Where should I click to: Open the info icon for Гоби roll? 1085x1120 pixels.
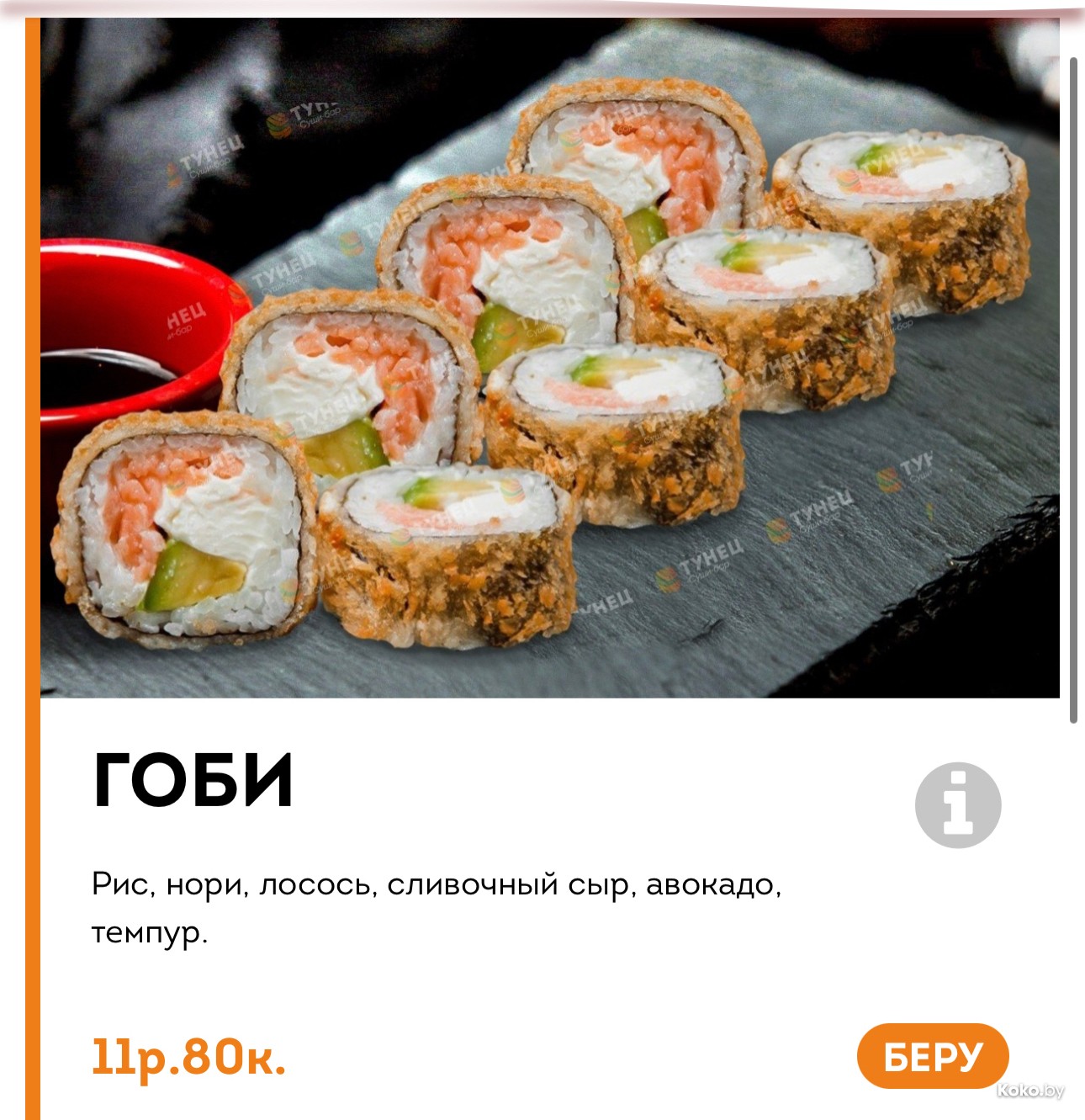tap(958, 804)
